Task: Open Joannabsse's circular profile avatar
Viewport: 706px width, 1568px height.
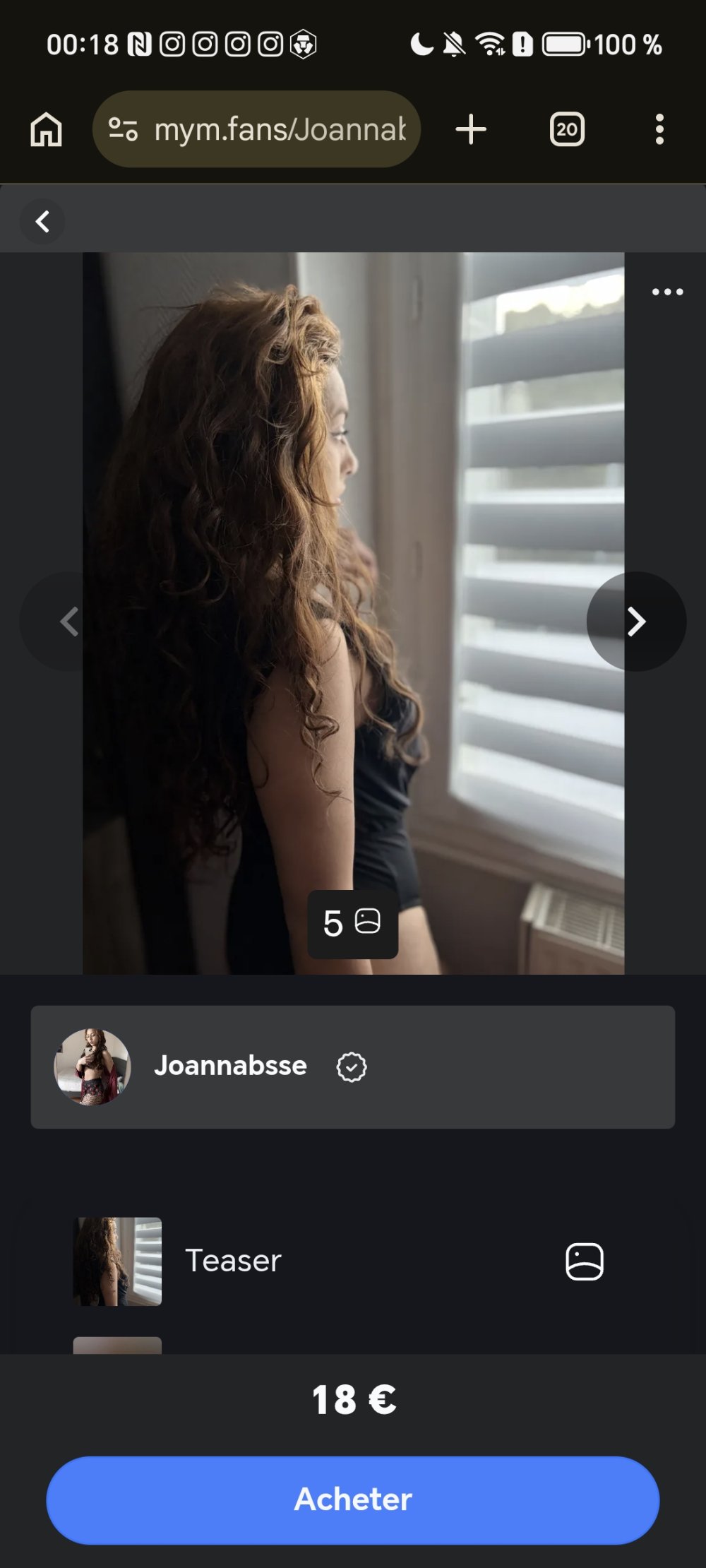Action: 92,1067
